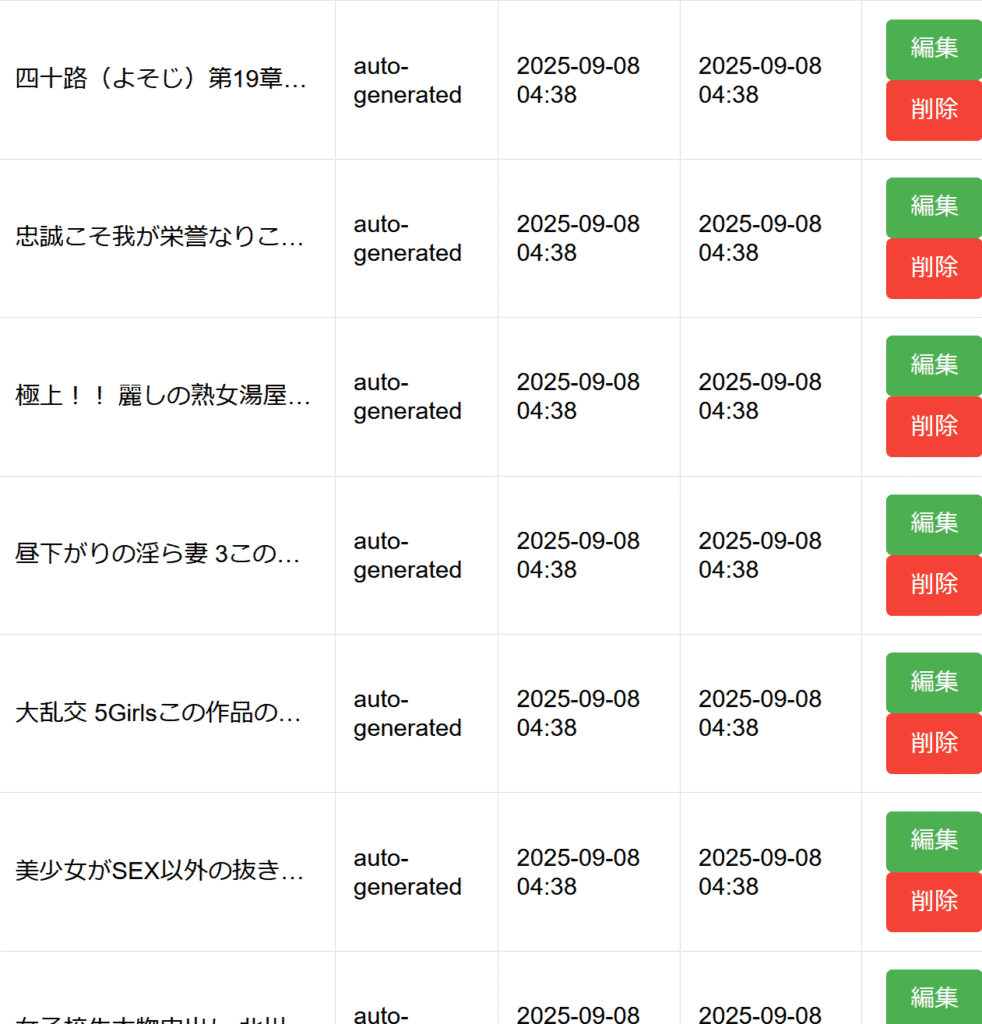Hit 削除 for 極上!! 麗しの row
This screenshot has height=1024, width=982.
[933, 426]
